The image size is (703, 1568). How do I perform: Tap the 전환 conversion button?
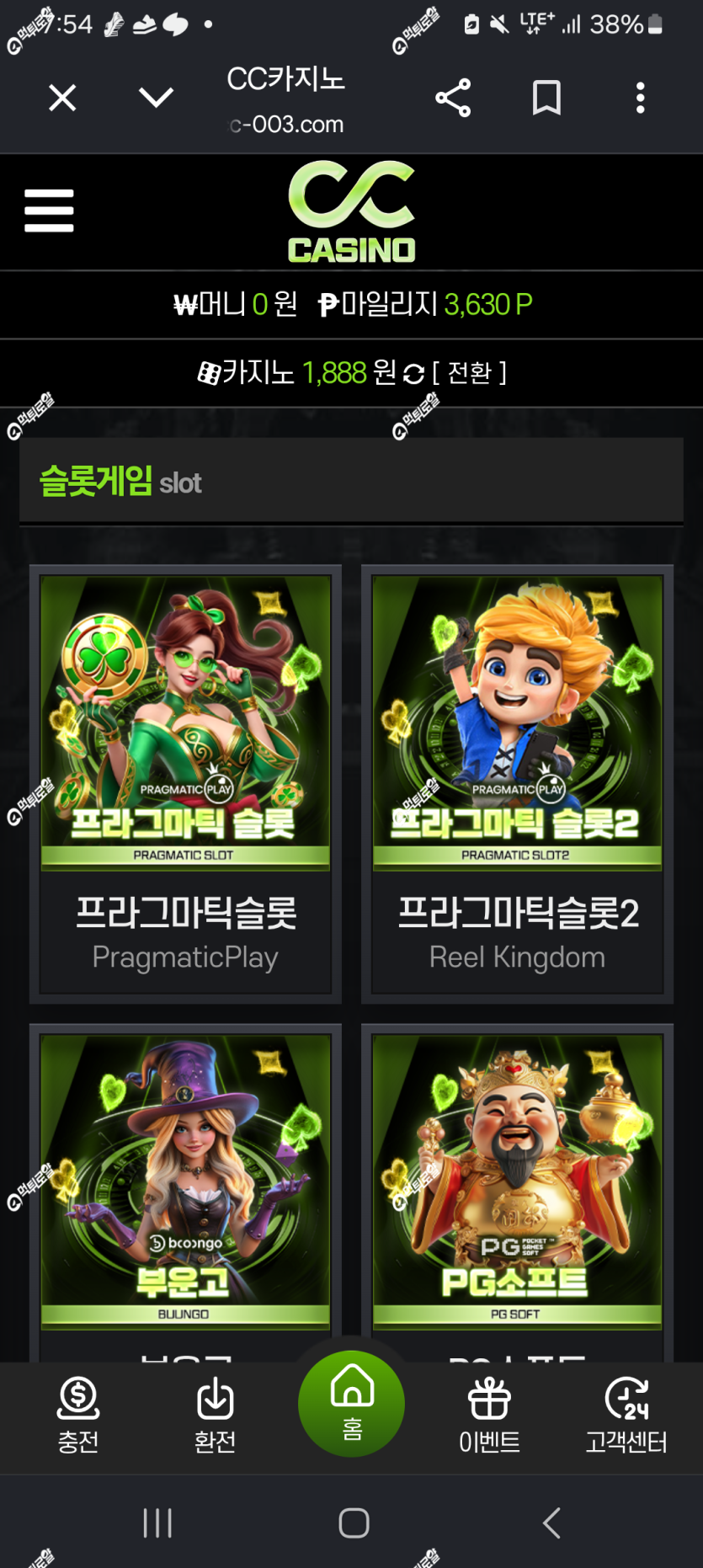click(469, 372)
